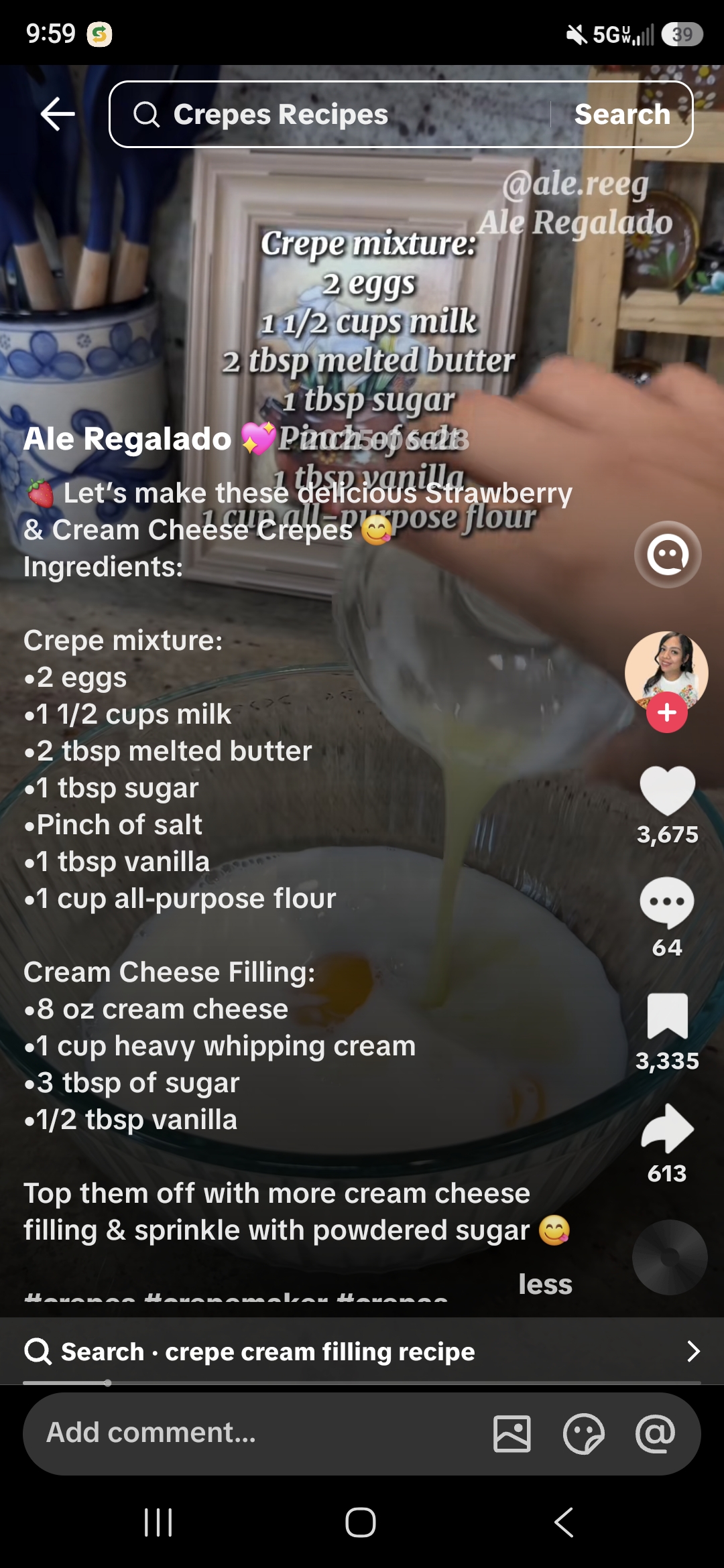The height and width of the screenshot is (1568, 724).
Task: Bookmark this crepe recipe video
Action: 667,1016
